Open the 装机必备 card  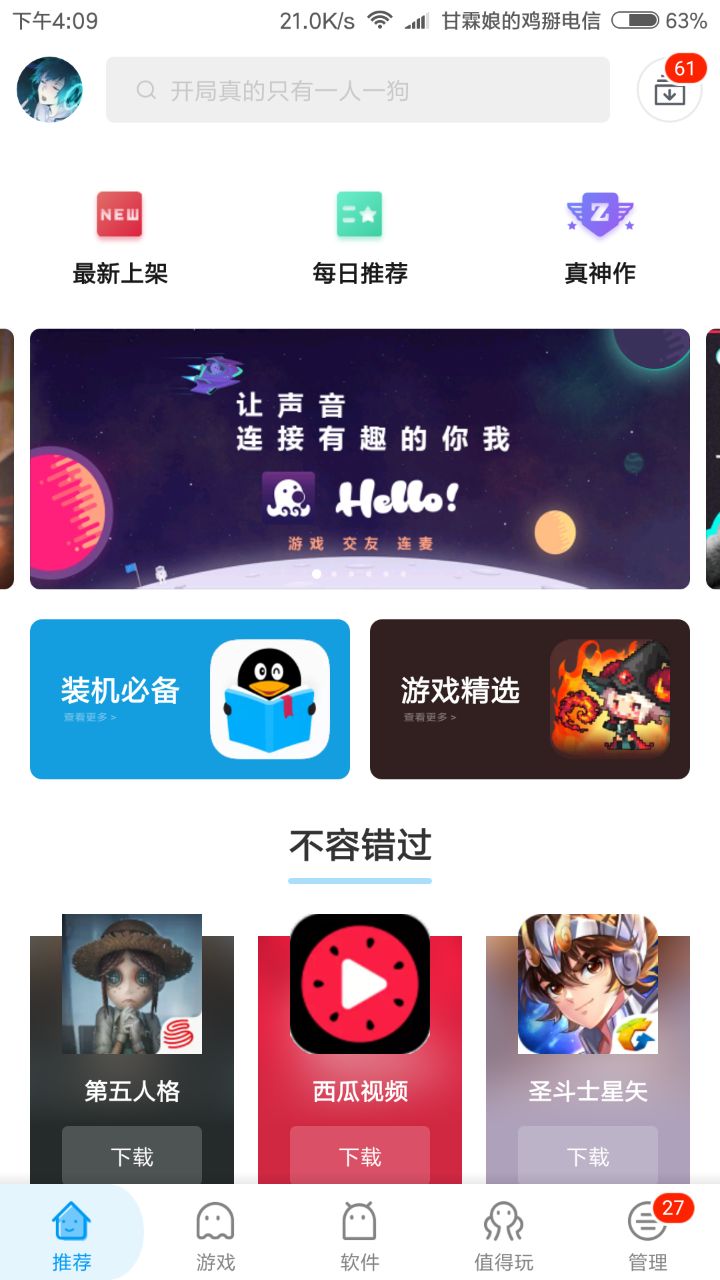click(190, 699)
